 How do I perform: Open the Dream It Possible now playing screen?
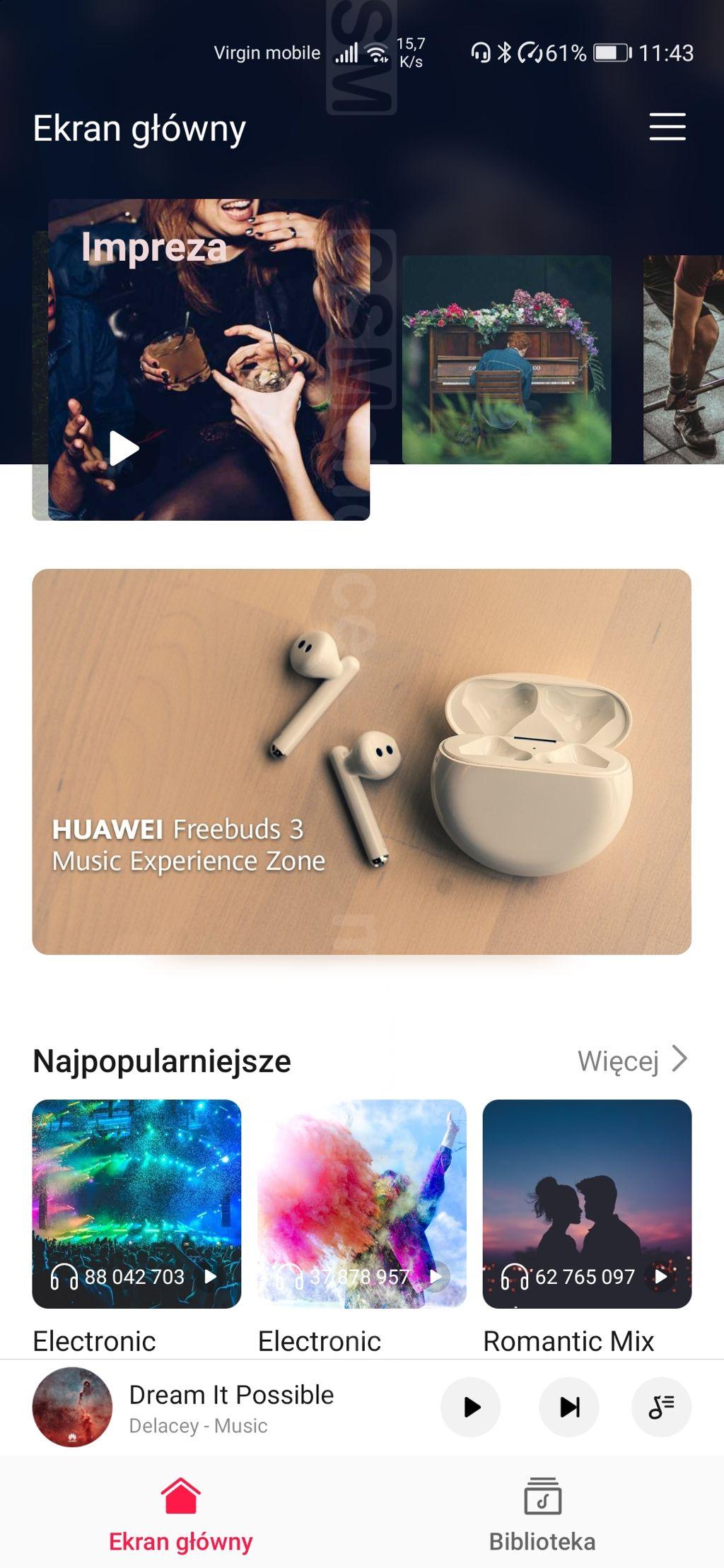click(230, 1407)
